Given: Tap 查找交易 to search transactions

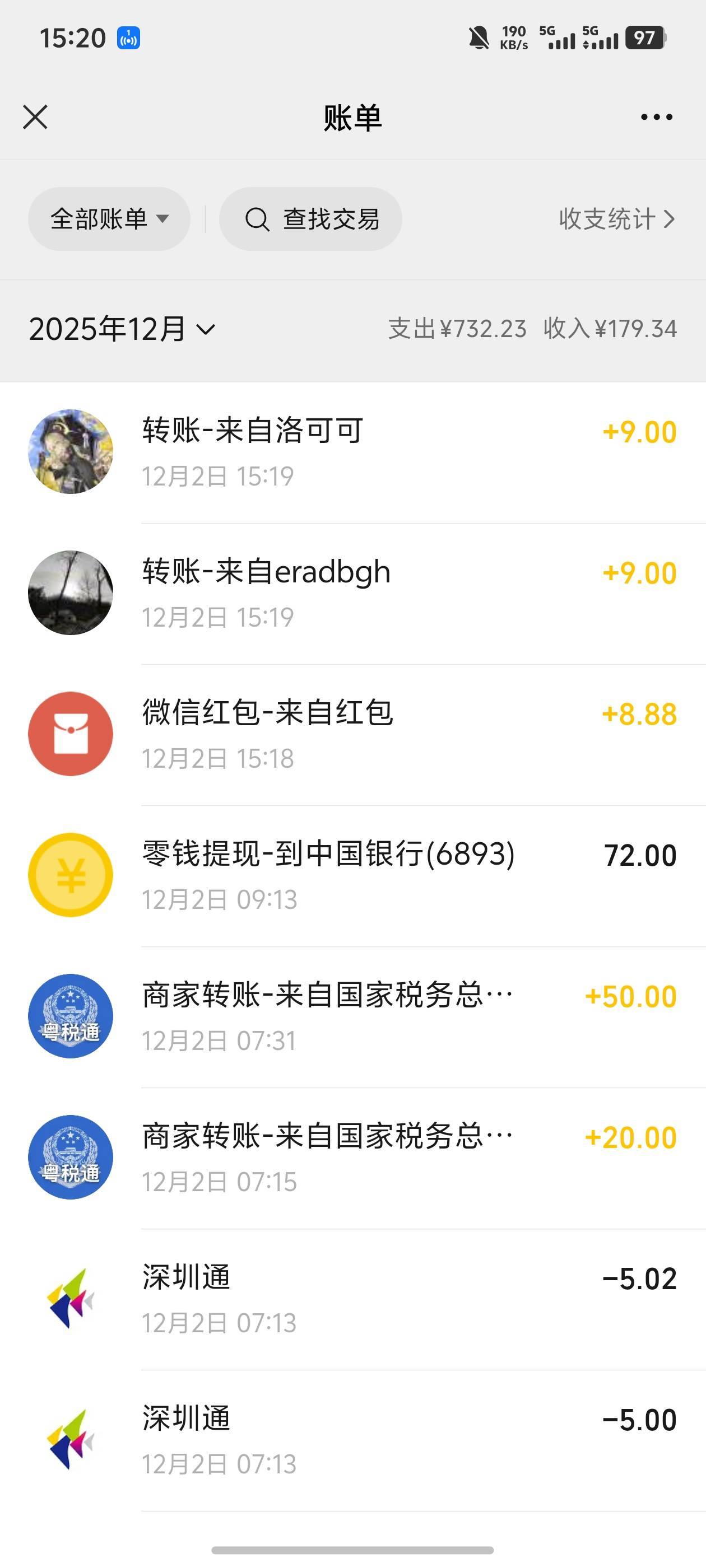Looking at the screenshot, I should pyautogui.click(x=310, y=219).
